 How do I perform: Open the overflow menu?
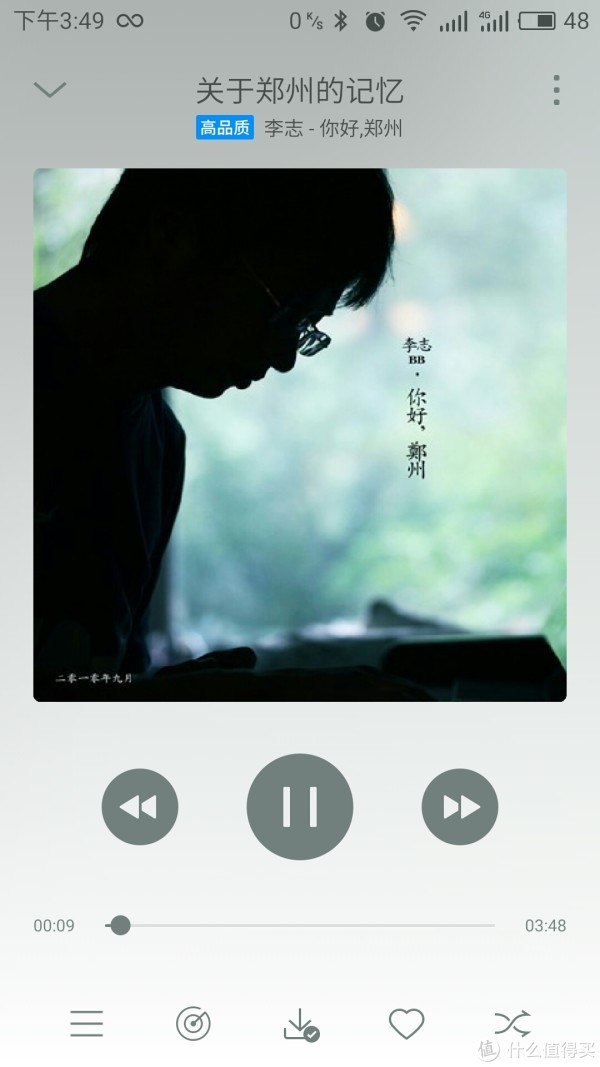coord(556,90)
